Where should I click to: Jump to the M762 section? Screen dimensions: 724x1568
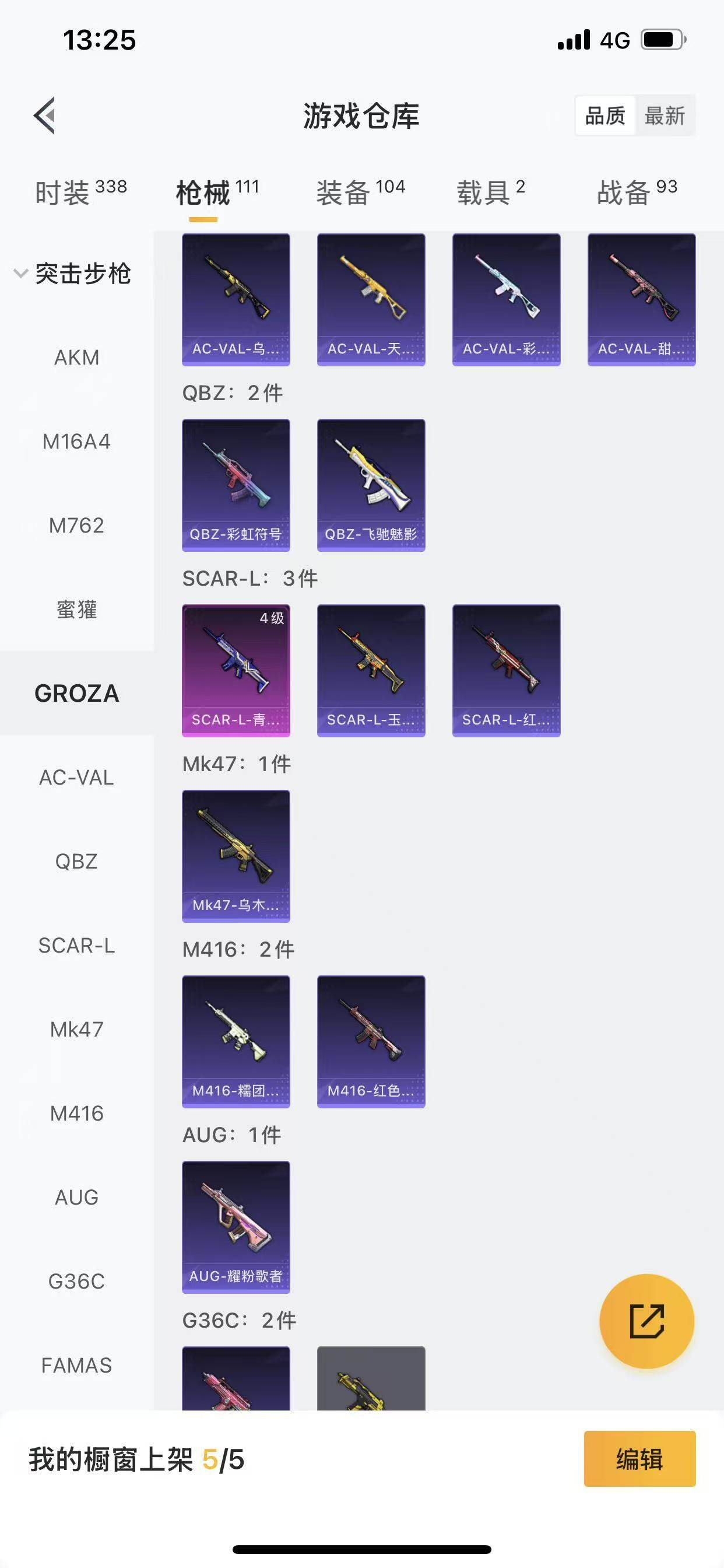pos(77,526)
